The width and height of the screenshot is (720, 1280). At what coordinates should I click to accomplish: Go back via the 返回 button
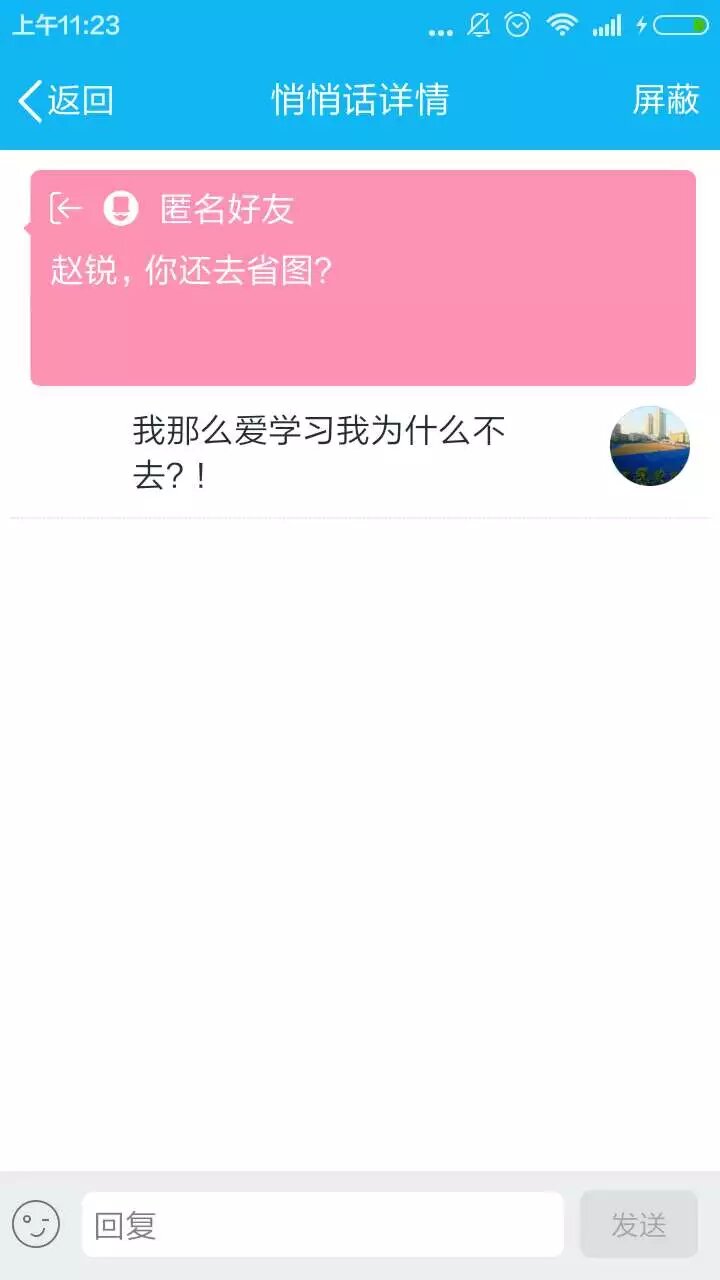click(x=66, y=100)
